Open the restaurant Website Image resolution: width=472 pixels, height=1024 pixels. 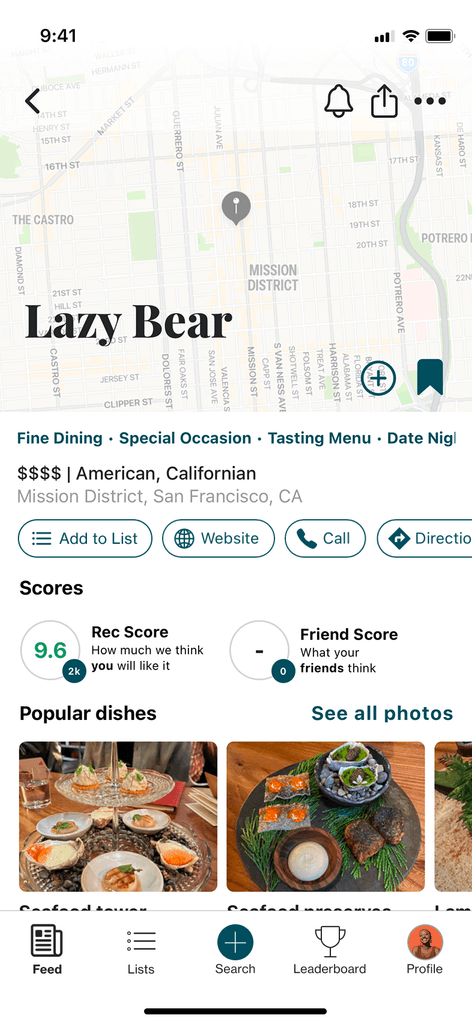pos(219,538)
